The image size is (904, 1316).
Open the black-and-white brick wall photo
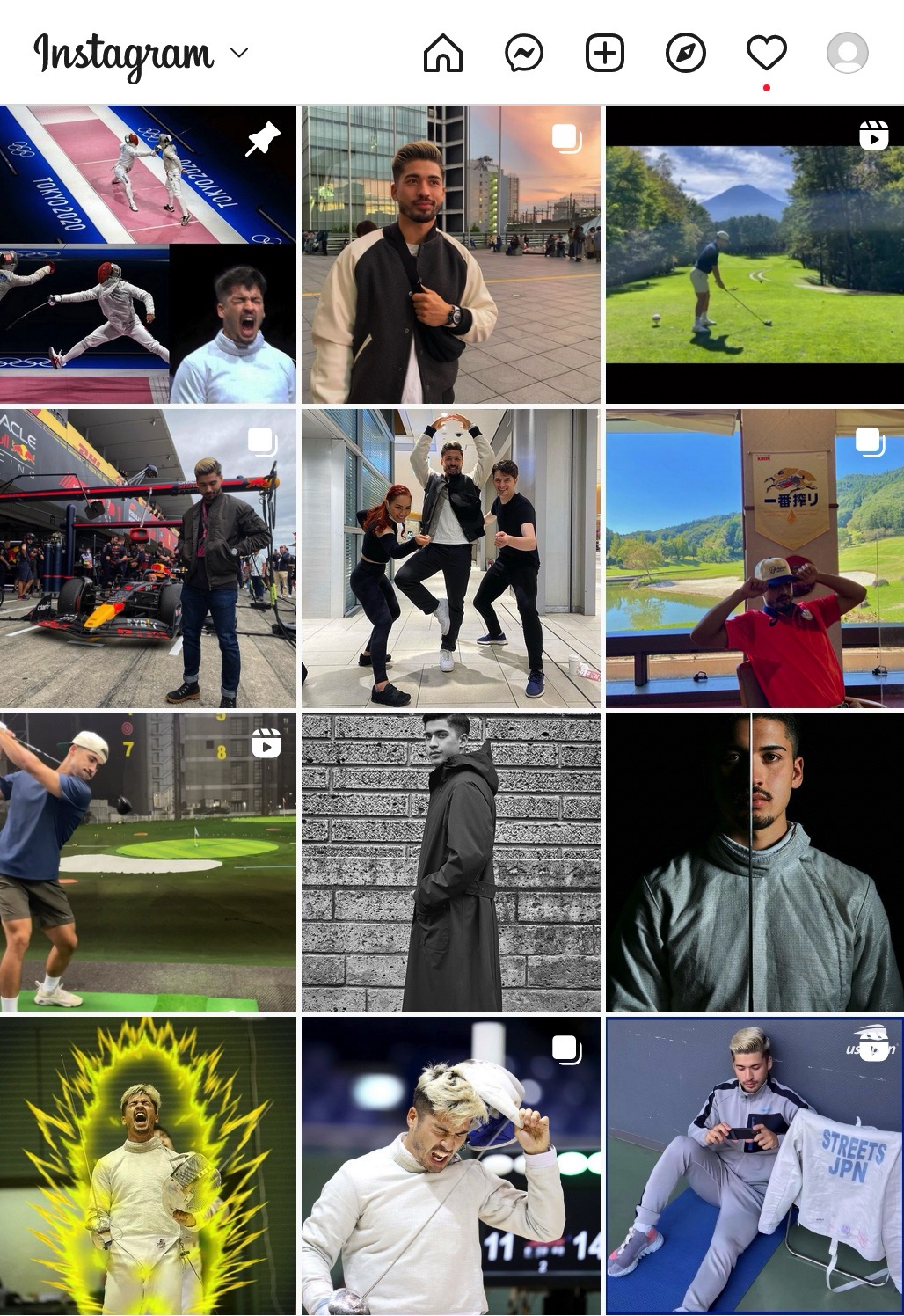451,862
